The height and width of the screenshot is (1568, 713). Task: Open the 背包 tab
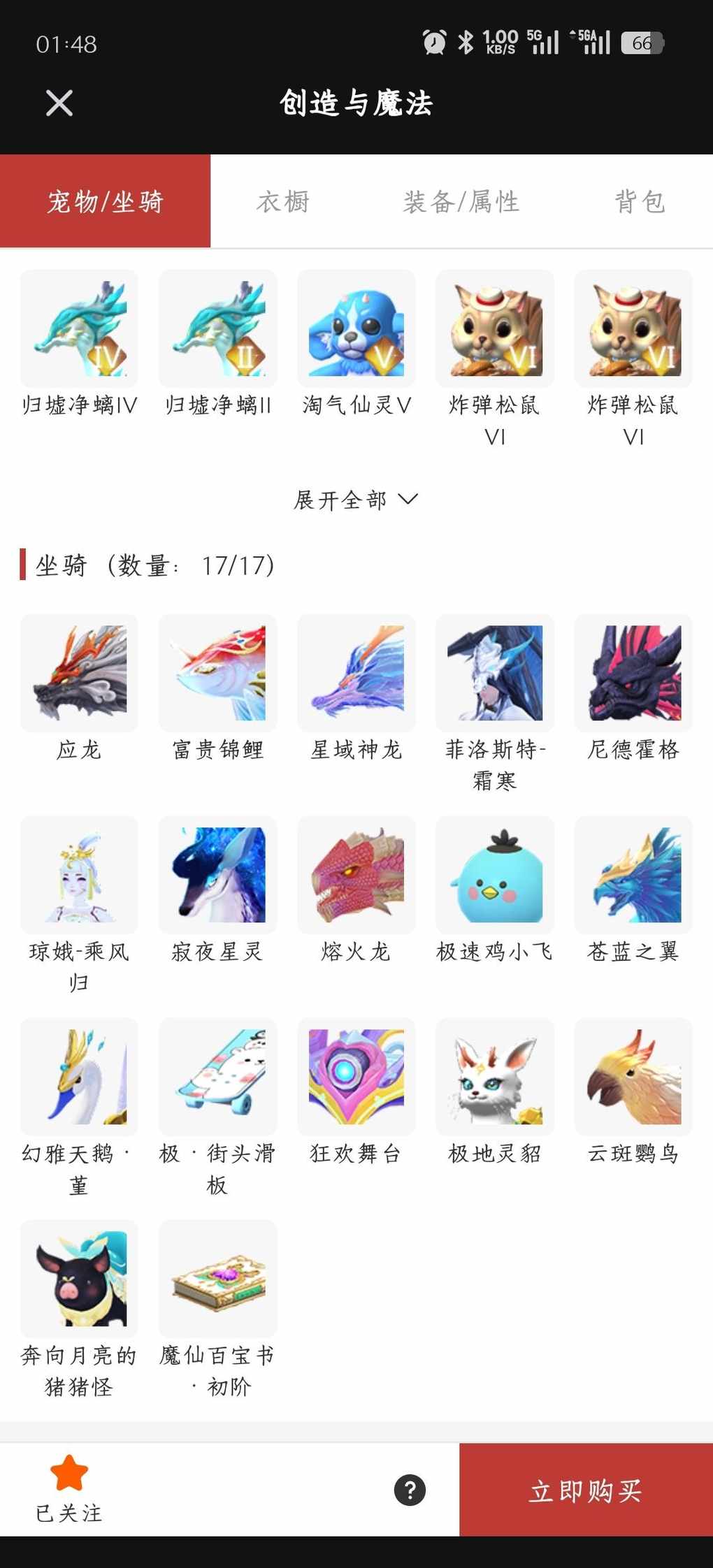tap(640, 202)
